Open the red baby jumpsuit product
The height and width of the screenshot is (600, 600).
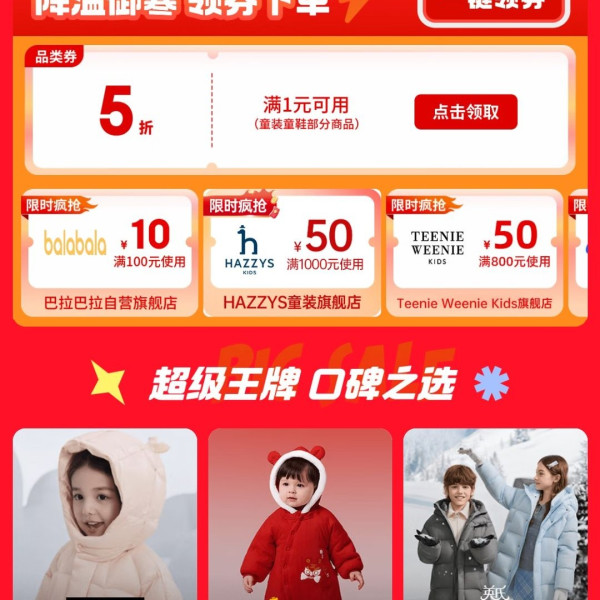pyautogui.click(x=300, y=514)
